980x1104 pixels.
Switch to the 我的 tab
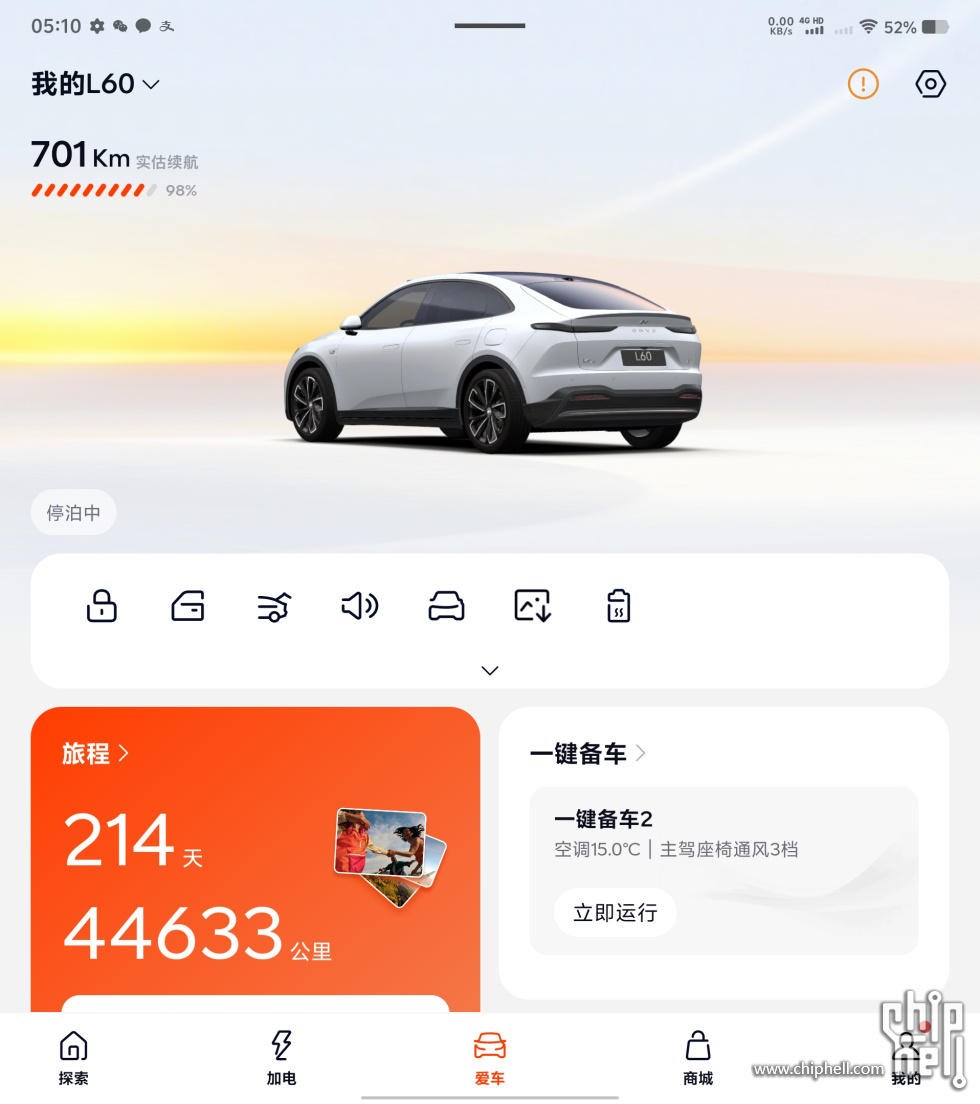[x=906, y=1058]
